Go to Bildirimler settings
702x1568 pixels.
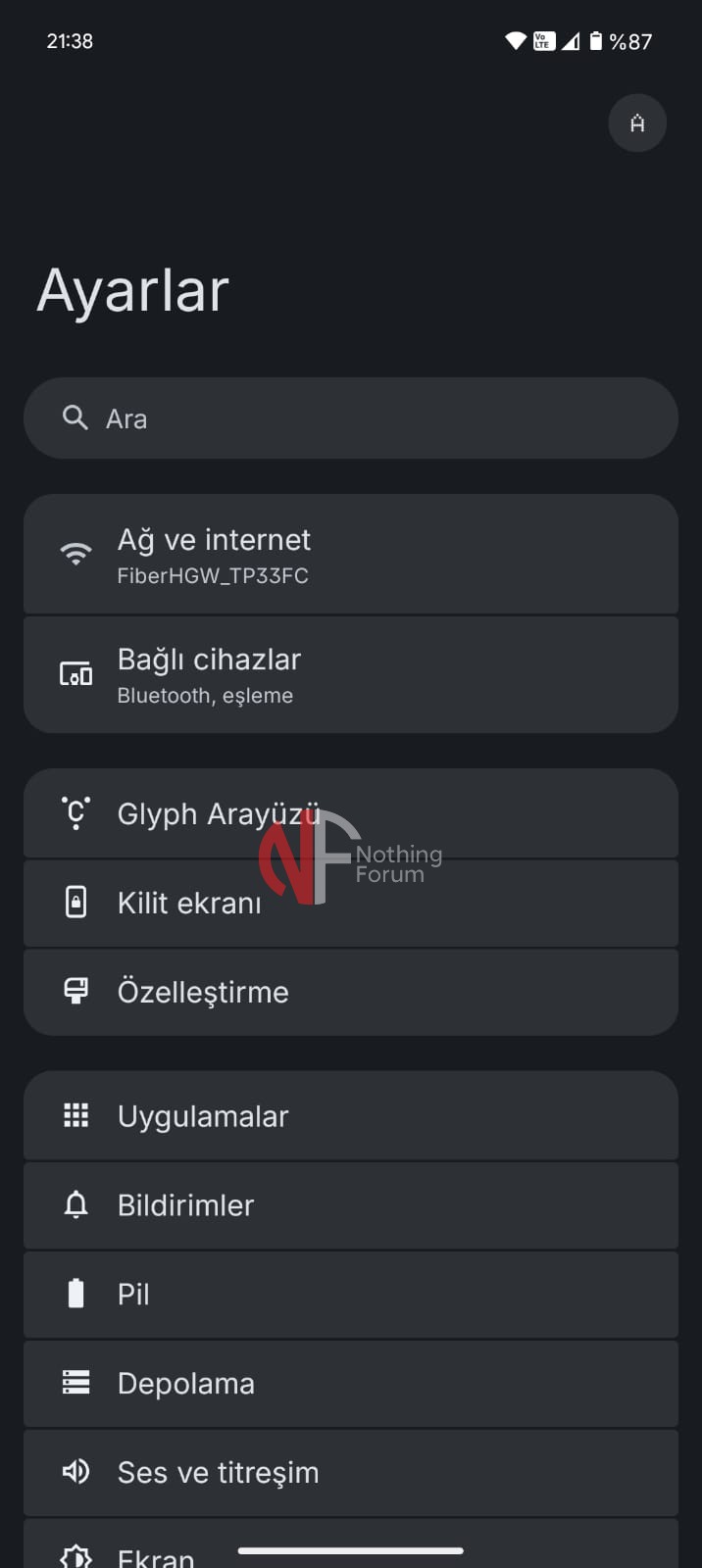point(351,1205)
